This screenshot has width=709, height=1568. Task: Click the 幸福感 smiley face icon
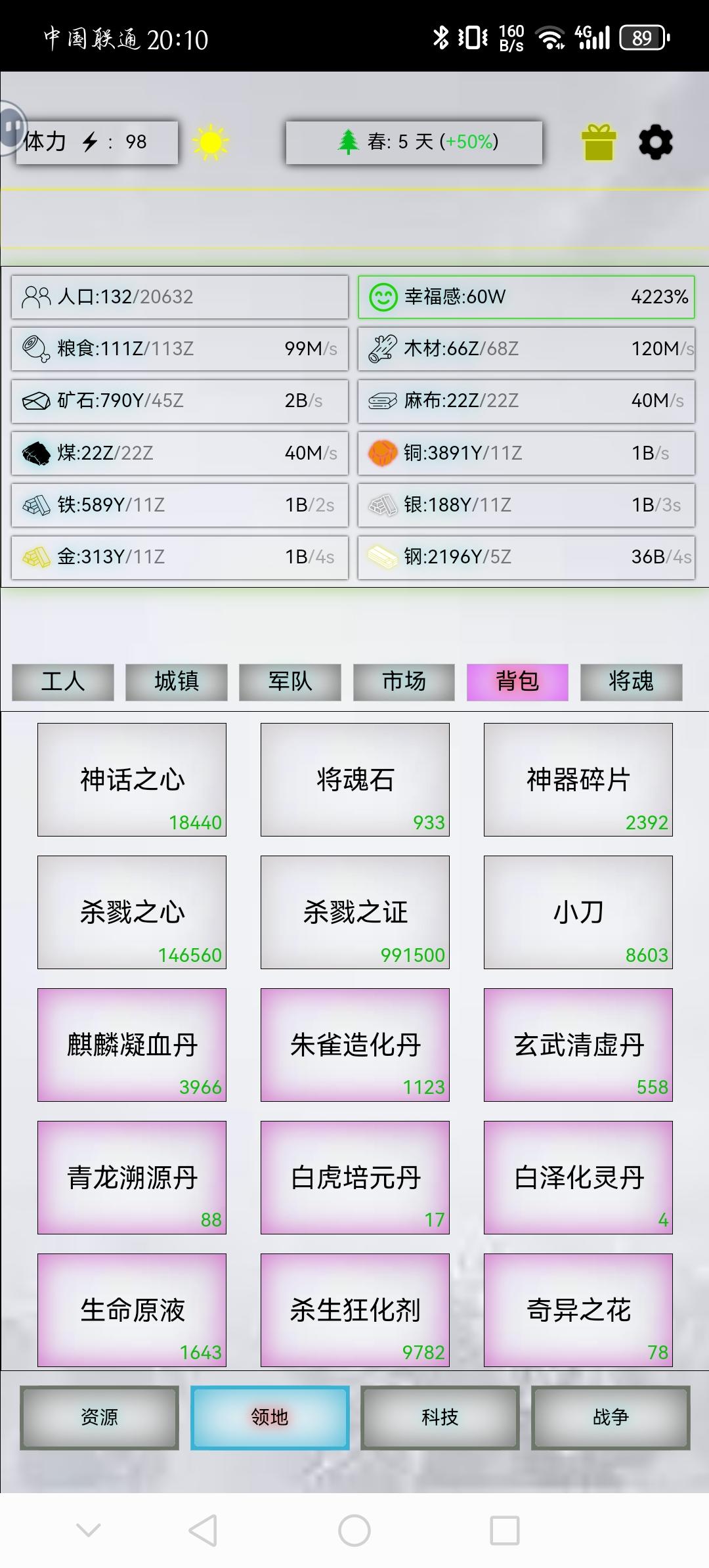coord(383,296)
